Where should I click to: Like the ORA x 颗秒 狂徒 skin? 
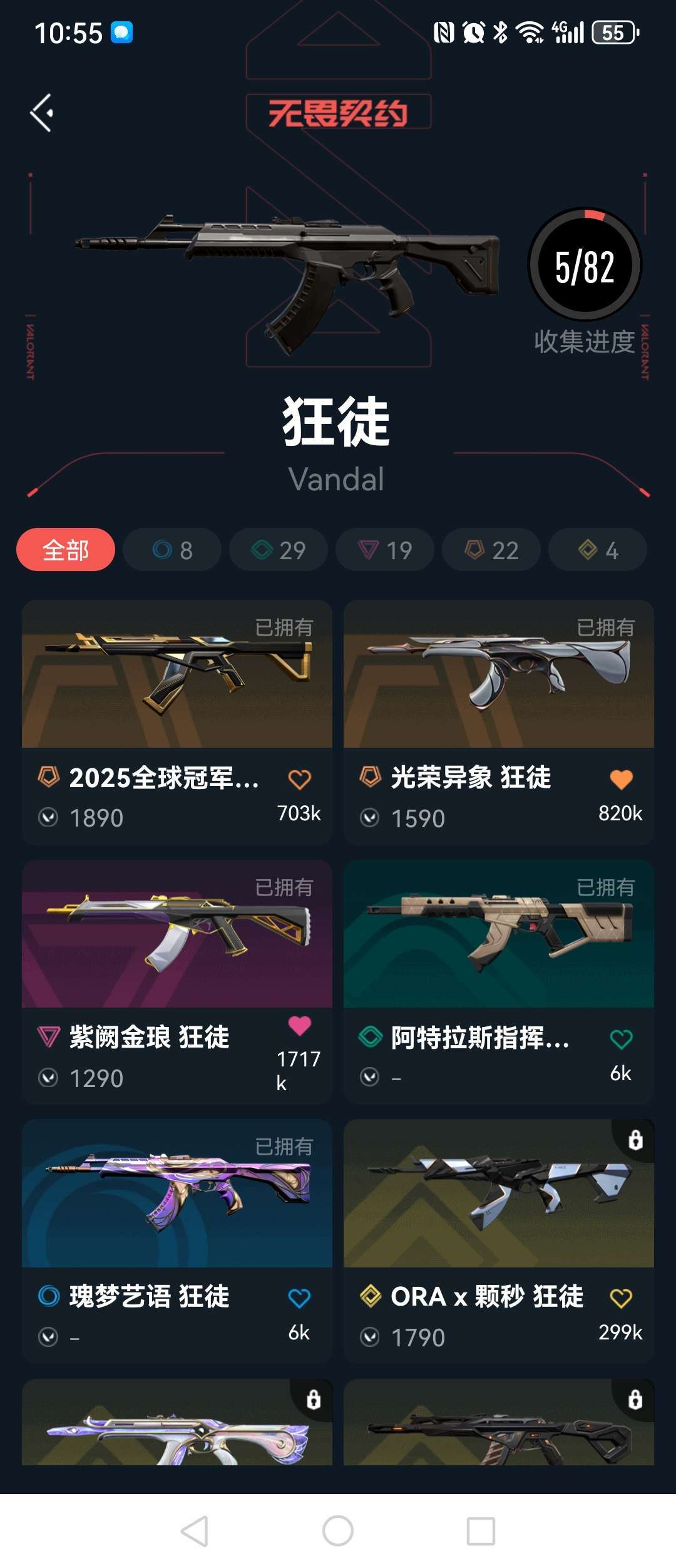tap(621, 1299)
